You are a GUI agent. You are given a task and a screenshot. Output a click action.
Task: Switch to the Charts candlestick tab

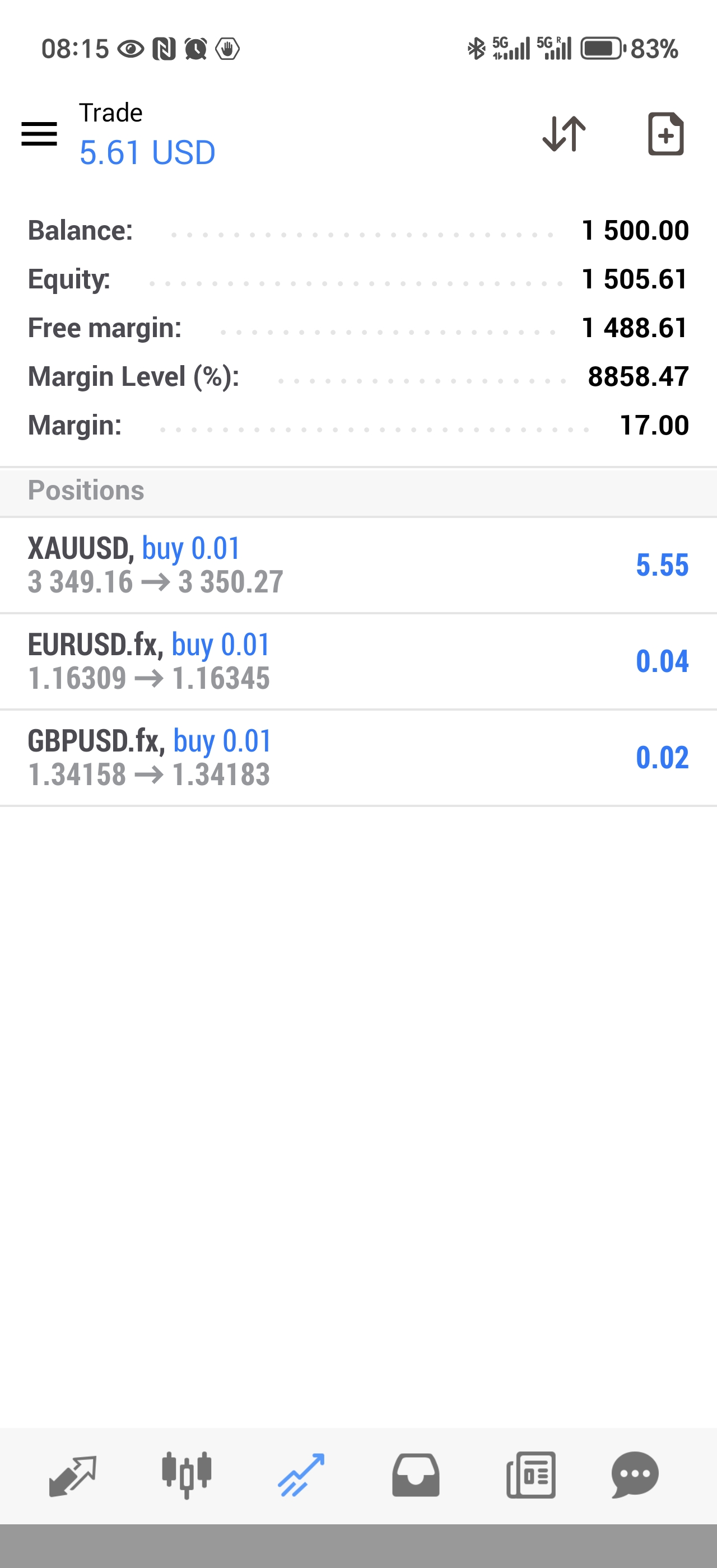point(187,1476)
